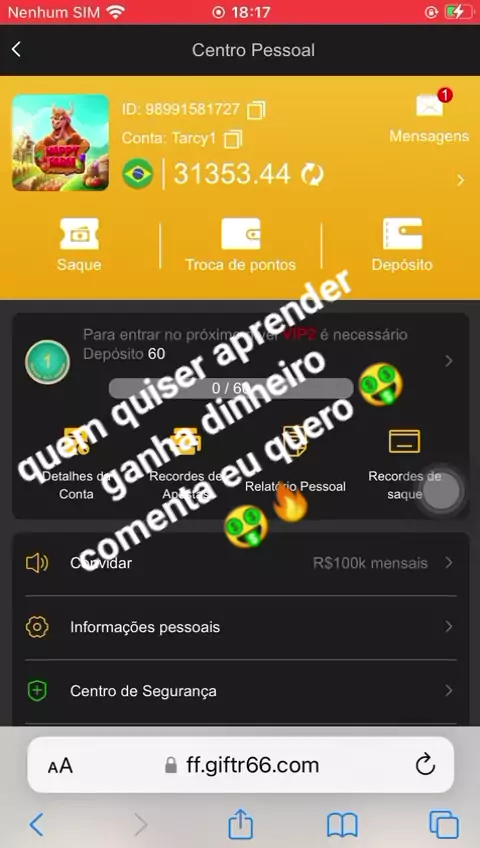480x848 pixels.
Task: Open Centro de Segurança
Action: point(241,691)
